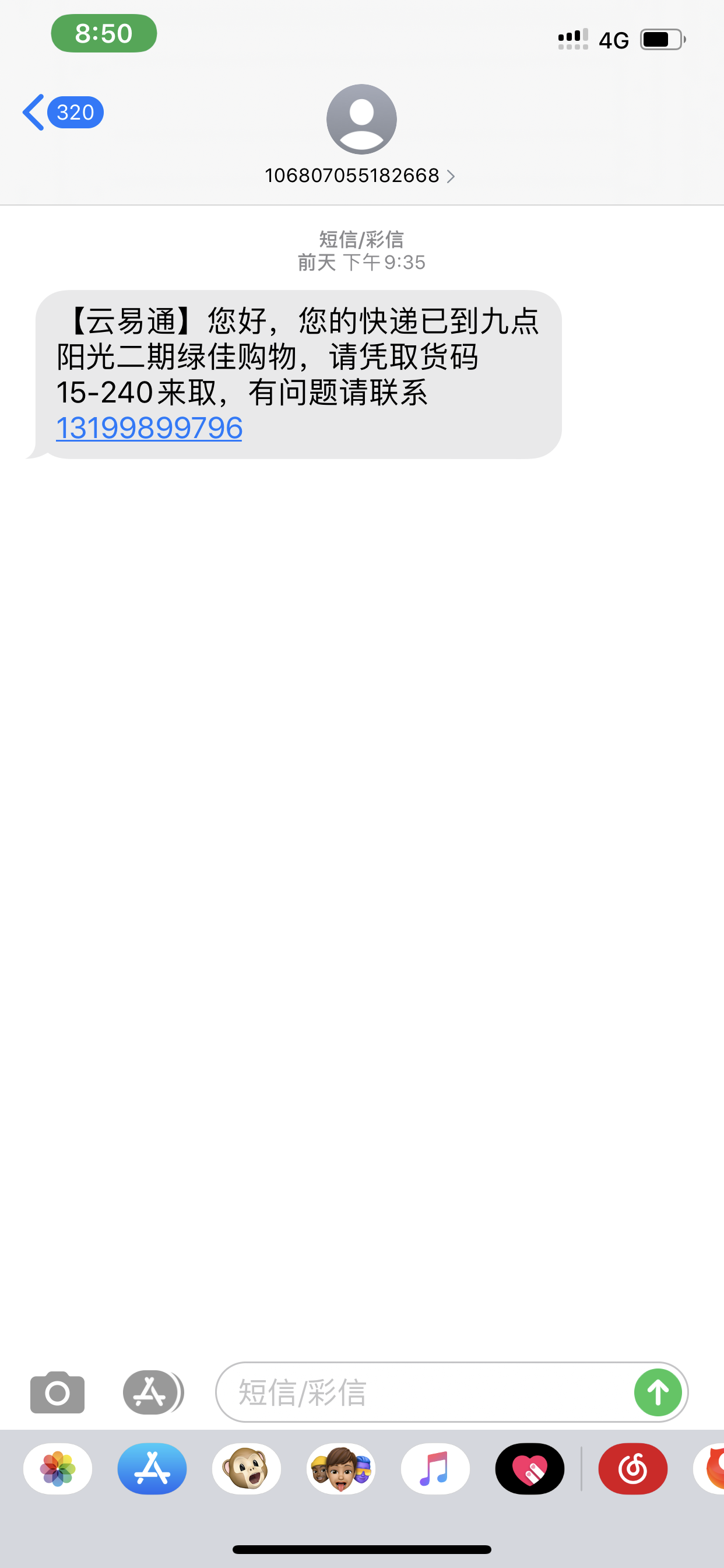The height and width of the screenshot is (1568, 724).
Task: Open Memoji stickers
Action: pos(340,1469)
